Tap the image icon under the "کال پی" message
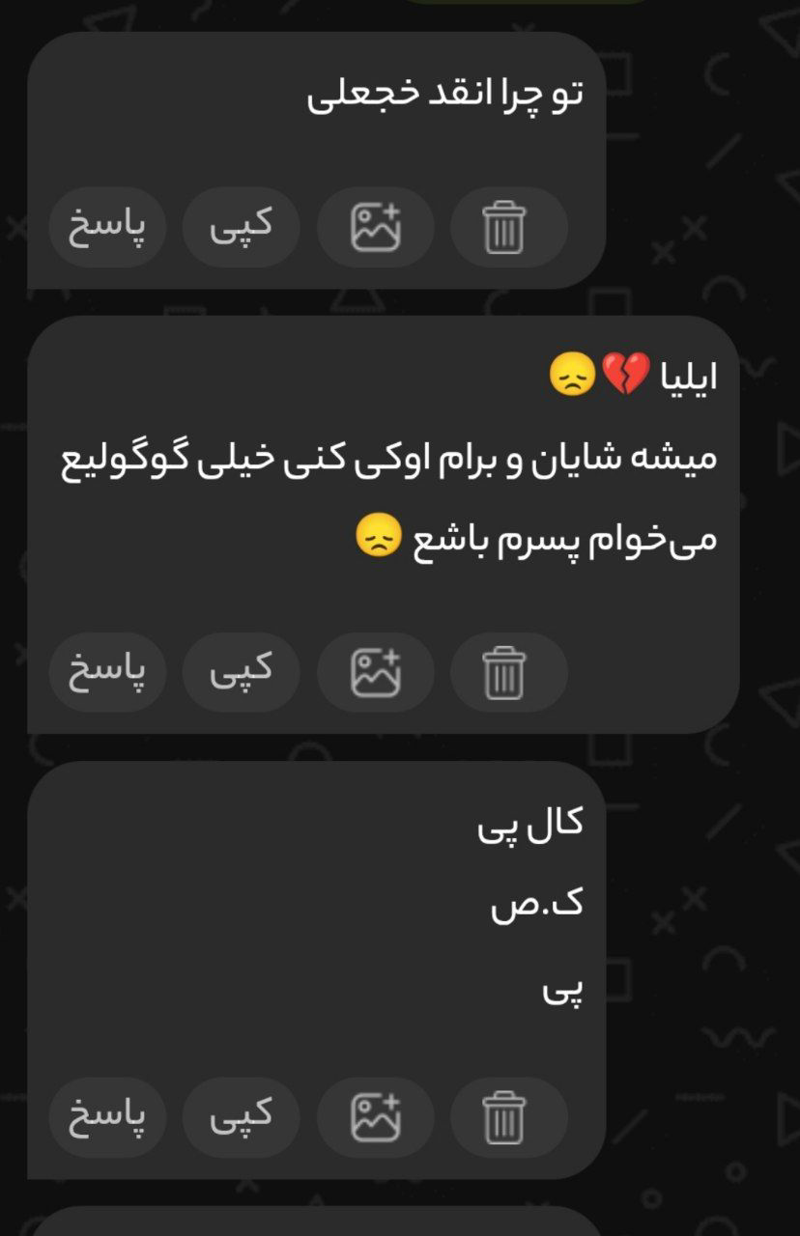Viewport: 800px width, 1236px height. point(375,1117)
